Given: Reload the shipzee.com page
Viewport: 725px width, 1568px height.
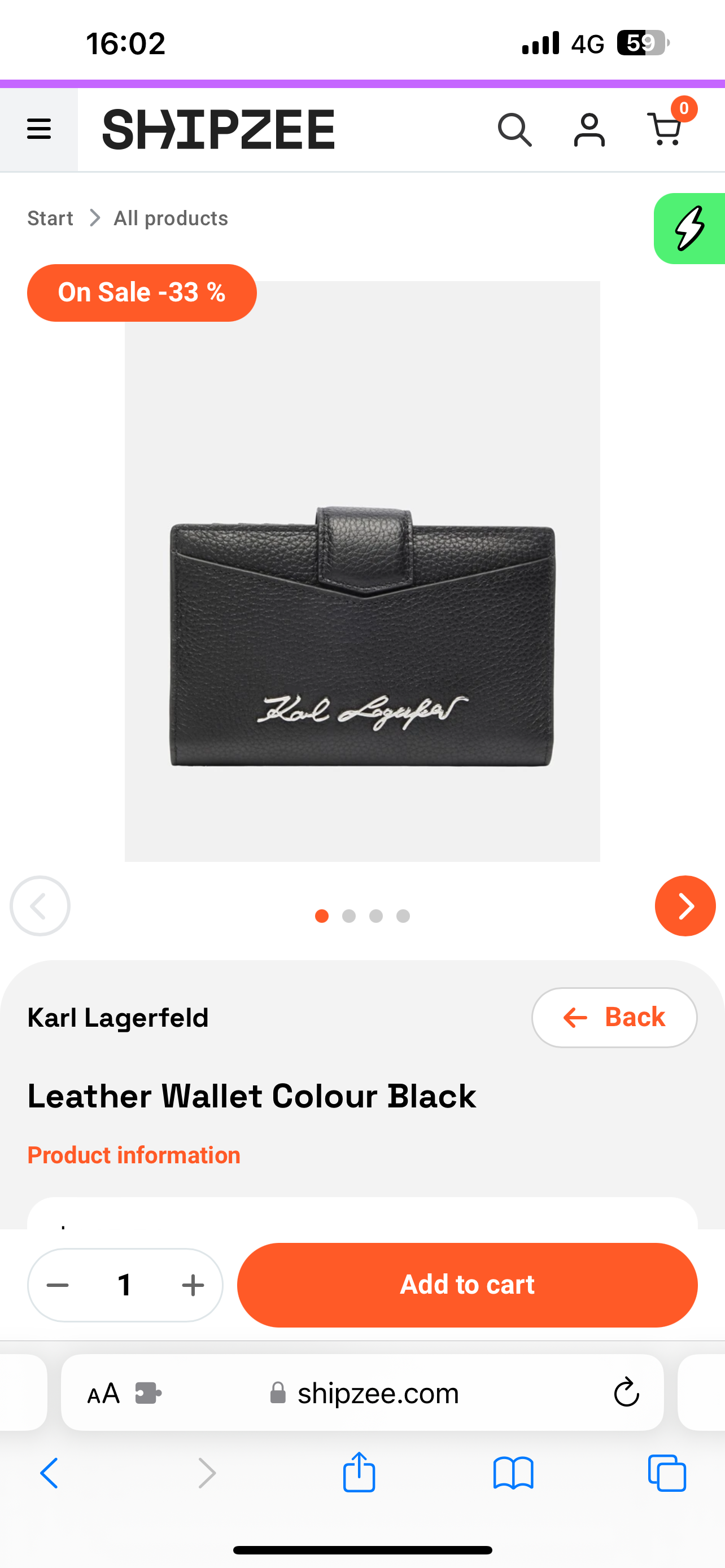Looking at the screenshot, I should (626, 1392).
